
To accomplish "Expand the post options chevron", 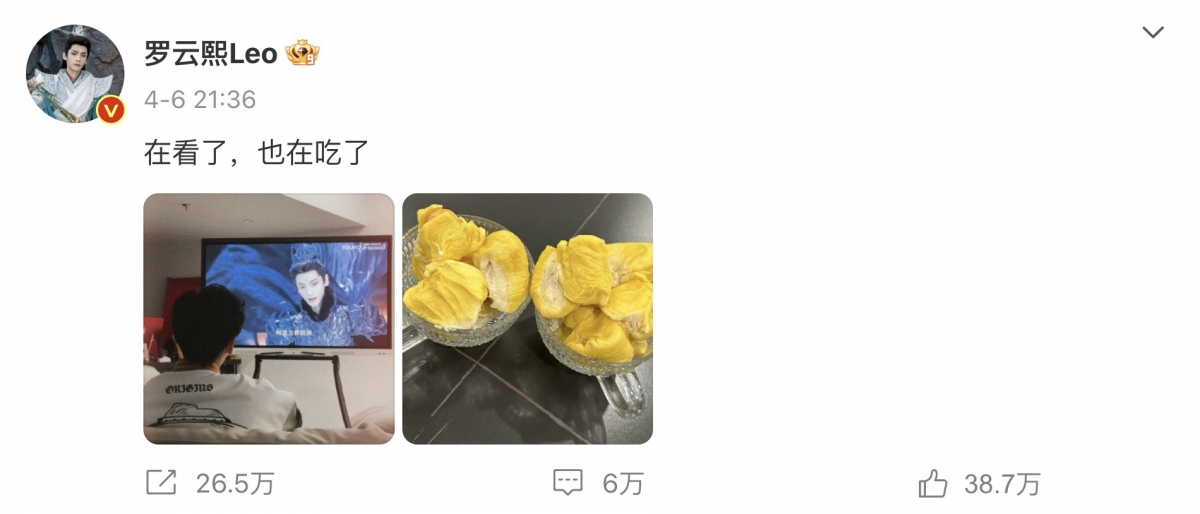I will click(1153, 32).
